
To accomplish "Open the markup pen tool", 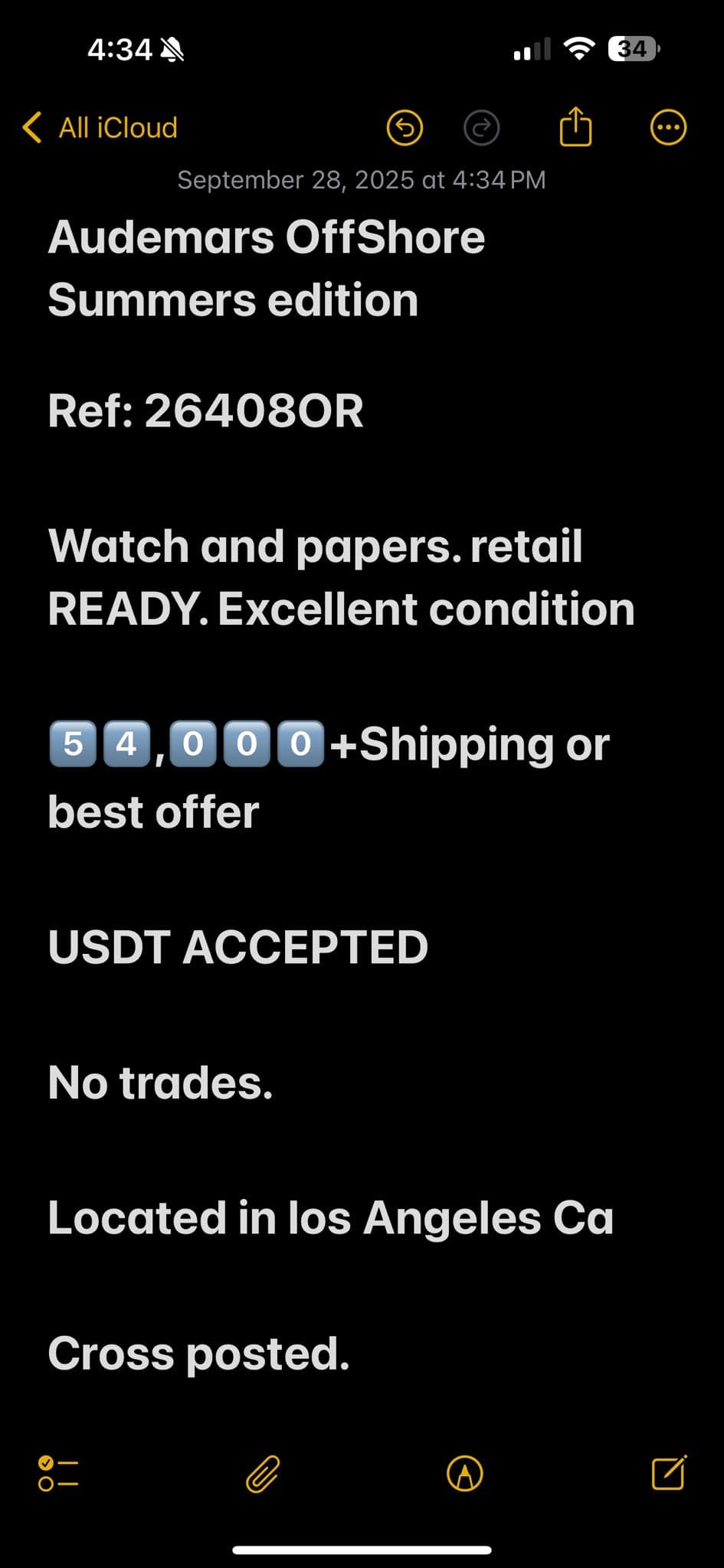I will [465, 1473].
